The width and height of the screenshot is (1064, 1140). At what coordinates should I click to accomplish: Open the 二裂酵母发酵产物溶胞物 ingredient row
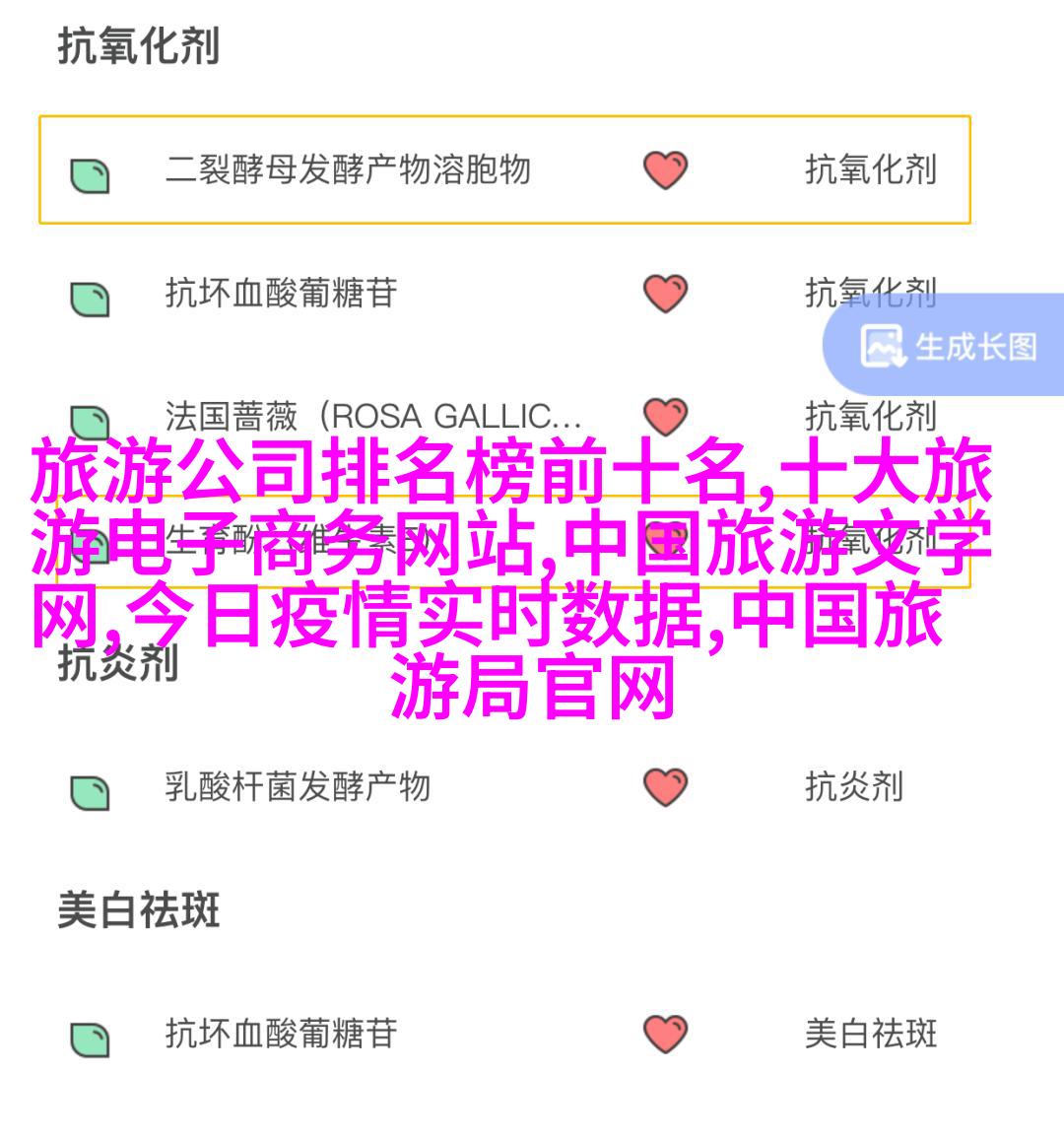pyautogui.click(x=348, y=170)
